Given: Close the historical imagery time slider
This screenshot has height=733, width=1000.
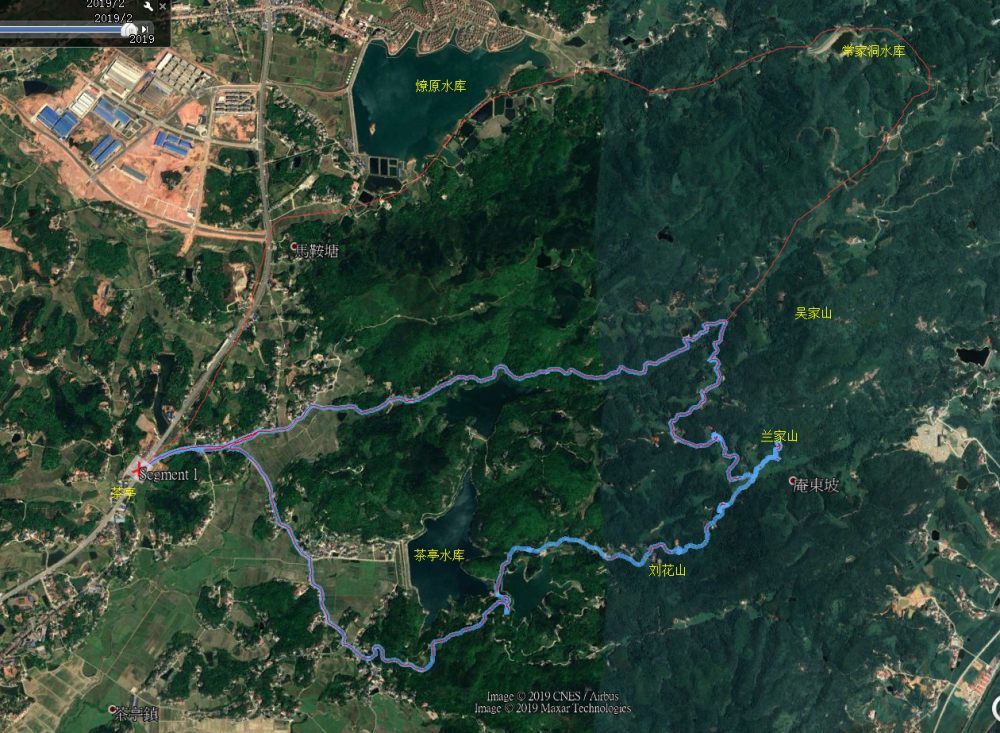Looking at the screenshot, I should pos(163,6).
